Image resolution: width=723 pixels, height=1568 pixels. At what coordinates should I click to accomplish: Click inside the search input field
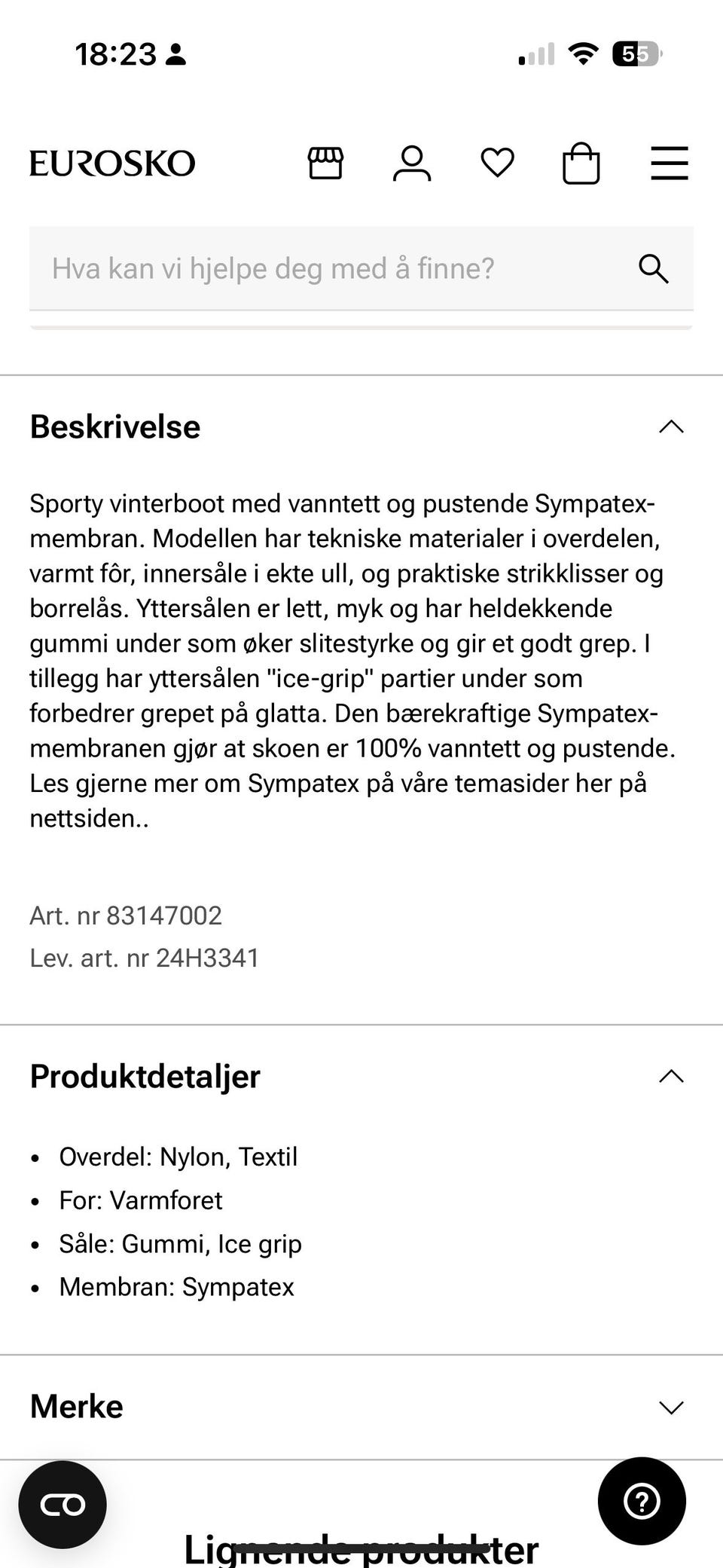pyautogui.click(x=301, y=267)
